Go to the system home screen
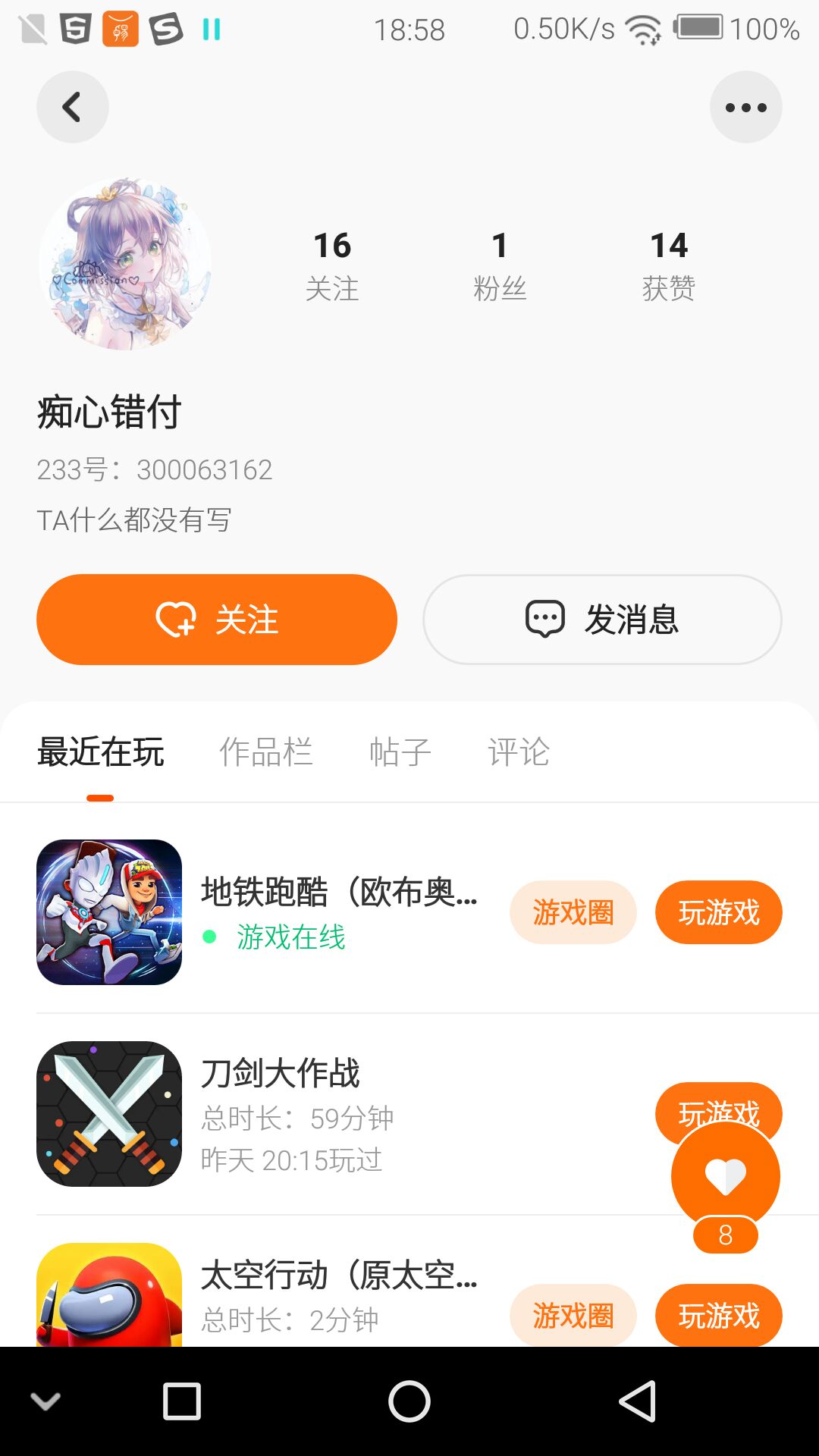This screenshot has width=819, height=1456. tap(409, 1401)
